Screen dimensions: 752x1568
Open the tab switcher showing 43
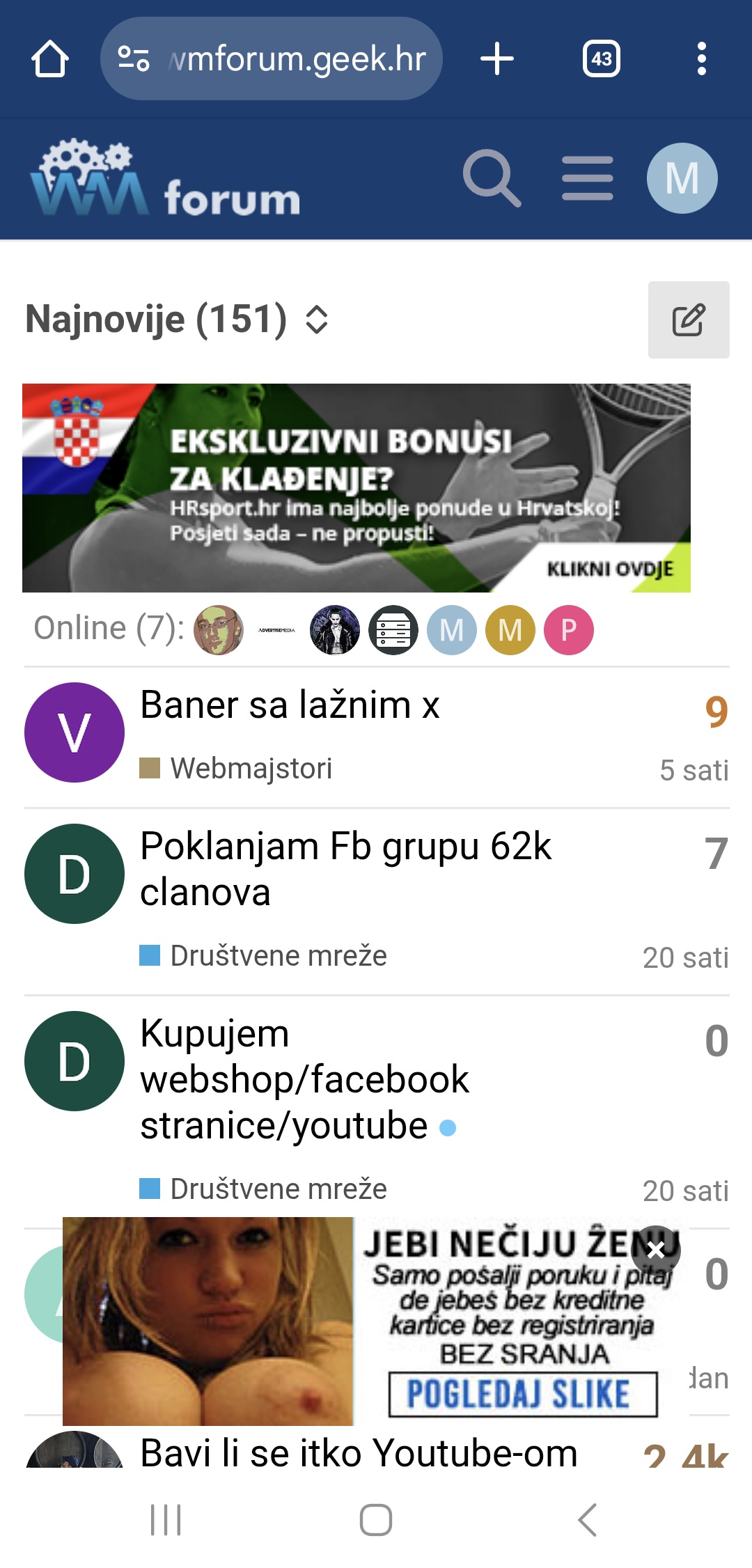pos(602,58)
